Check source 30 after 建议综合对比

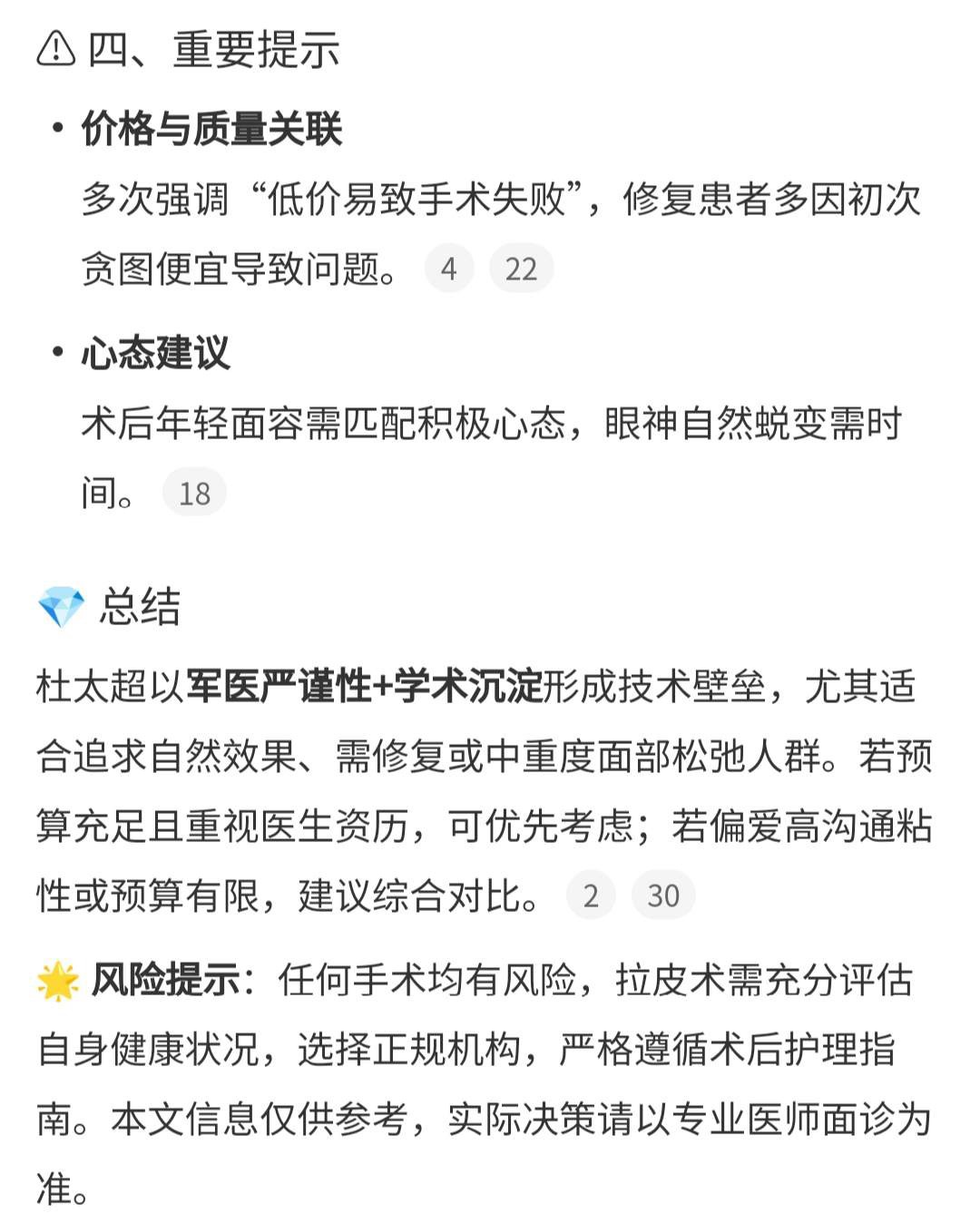[663, 895]
